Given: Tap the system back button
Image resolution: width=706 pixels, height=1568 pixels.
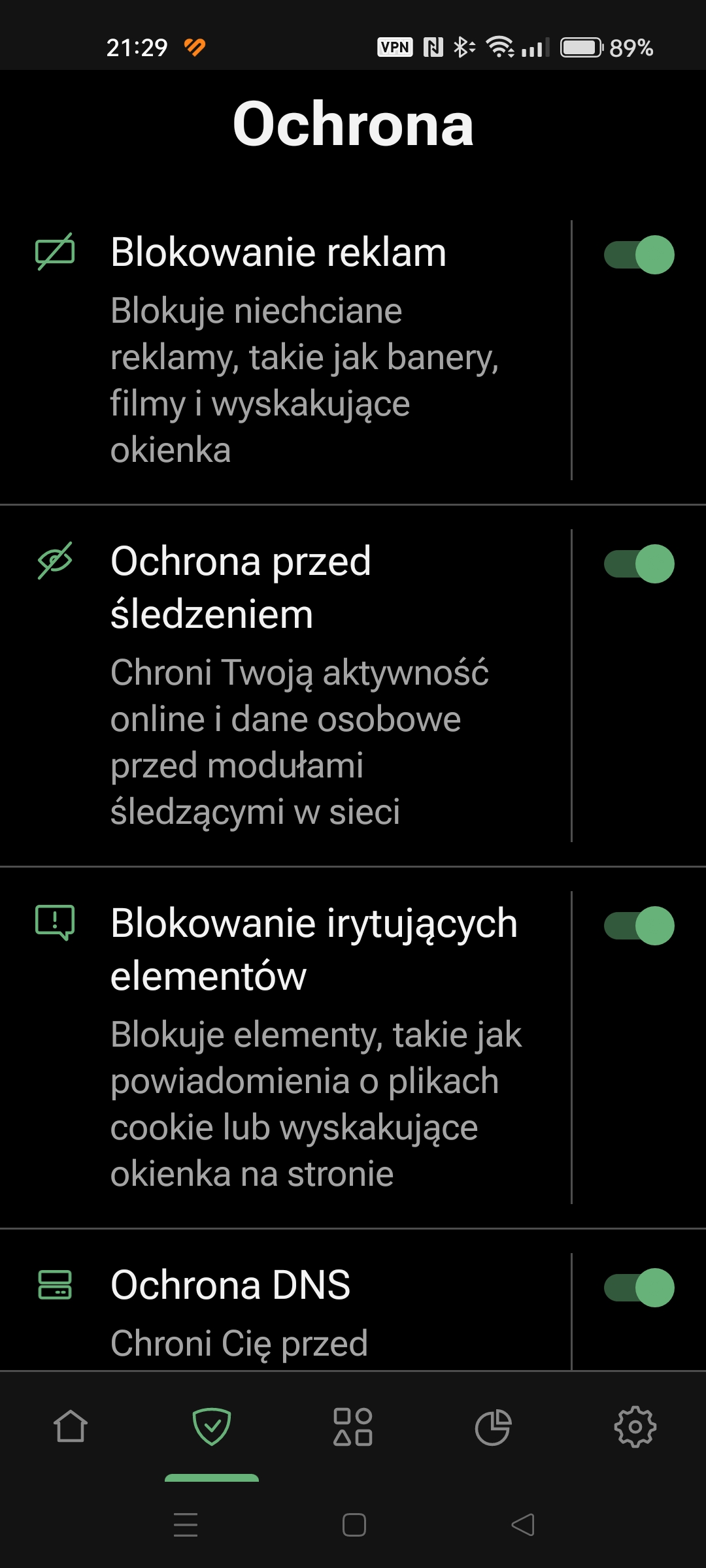Looking at the screenshot, I should (523, 1525).
